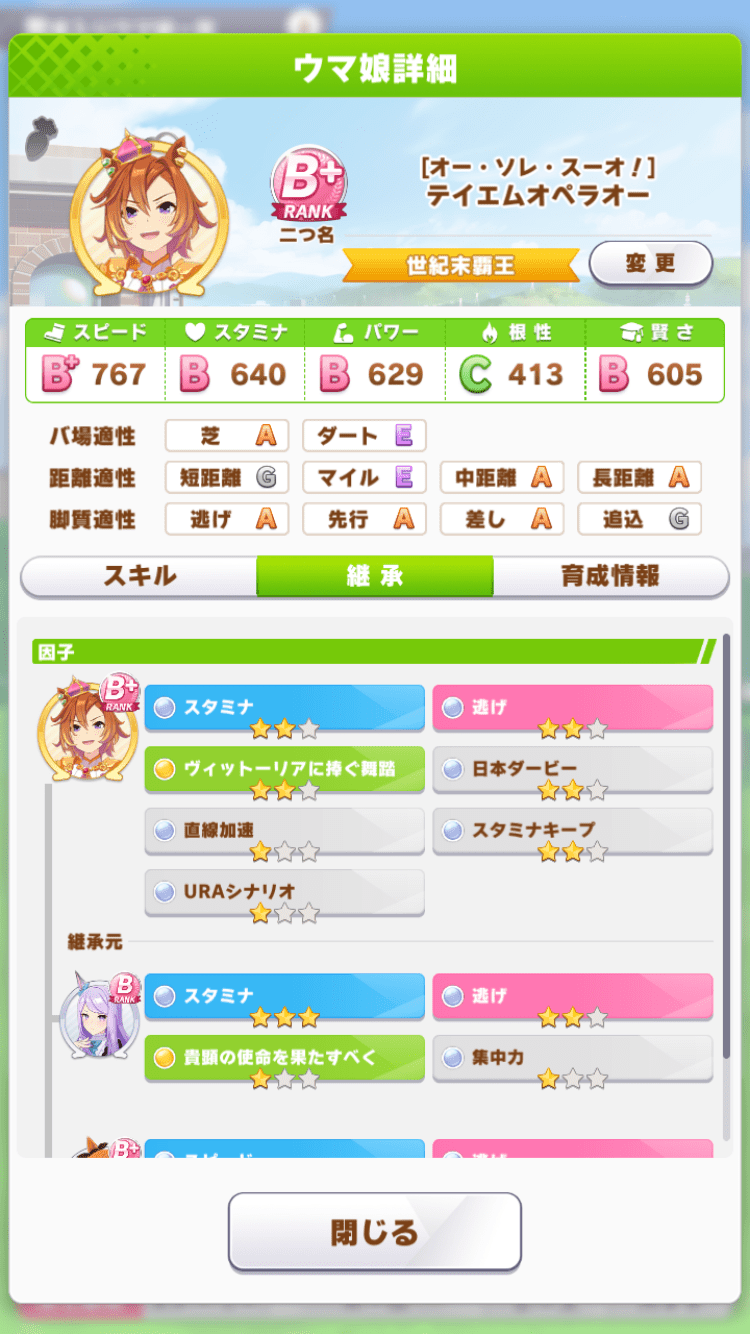Close the dialog with 閉じる
Image resolution: width=750 pixels, height=1334 pixels.
click(x=375, y=1231)
